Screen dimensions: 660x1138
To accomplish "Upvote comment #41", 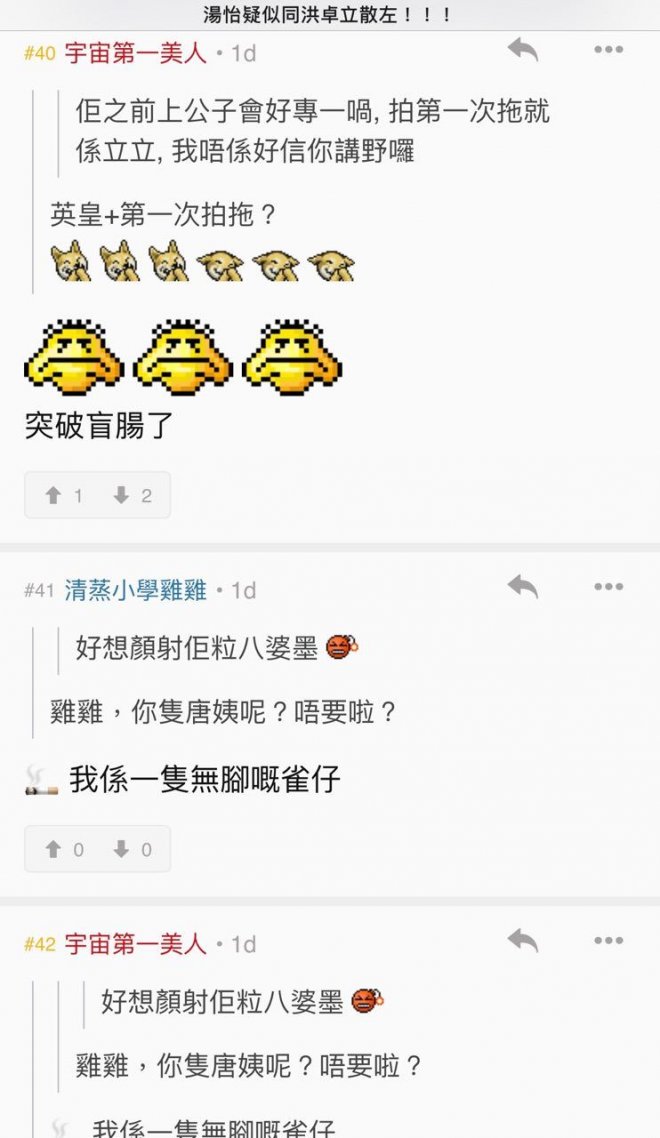I will pos(63,849).
